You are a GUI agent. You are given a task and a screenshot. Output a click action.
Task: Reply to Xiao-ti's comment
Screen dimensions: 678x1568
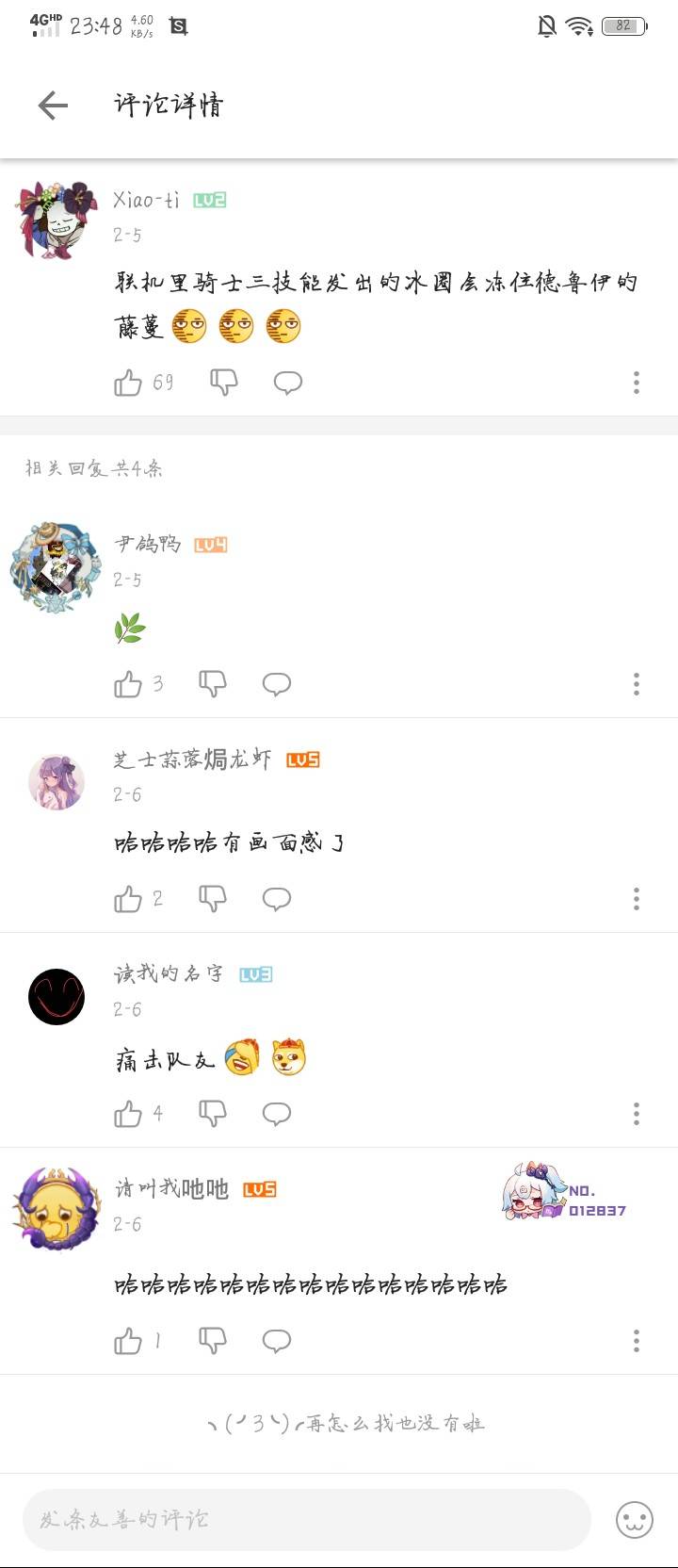[x=287, y=383]
